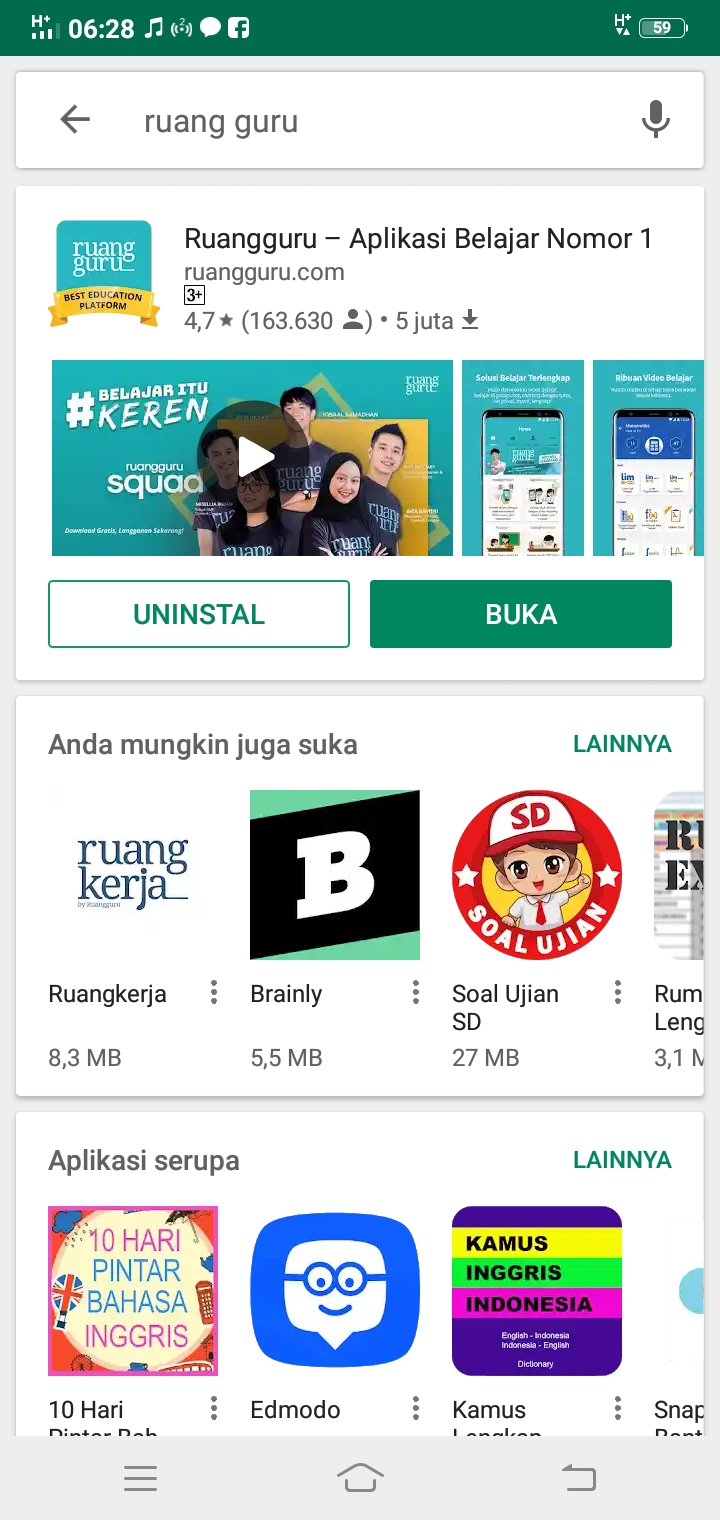Select the Brainly app card
720x1520 pixels.
335,875
